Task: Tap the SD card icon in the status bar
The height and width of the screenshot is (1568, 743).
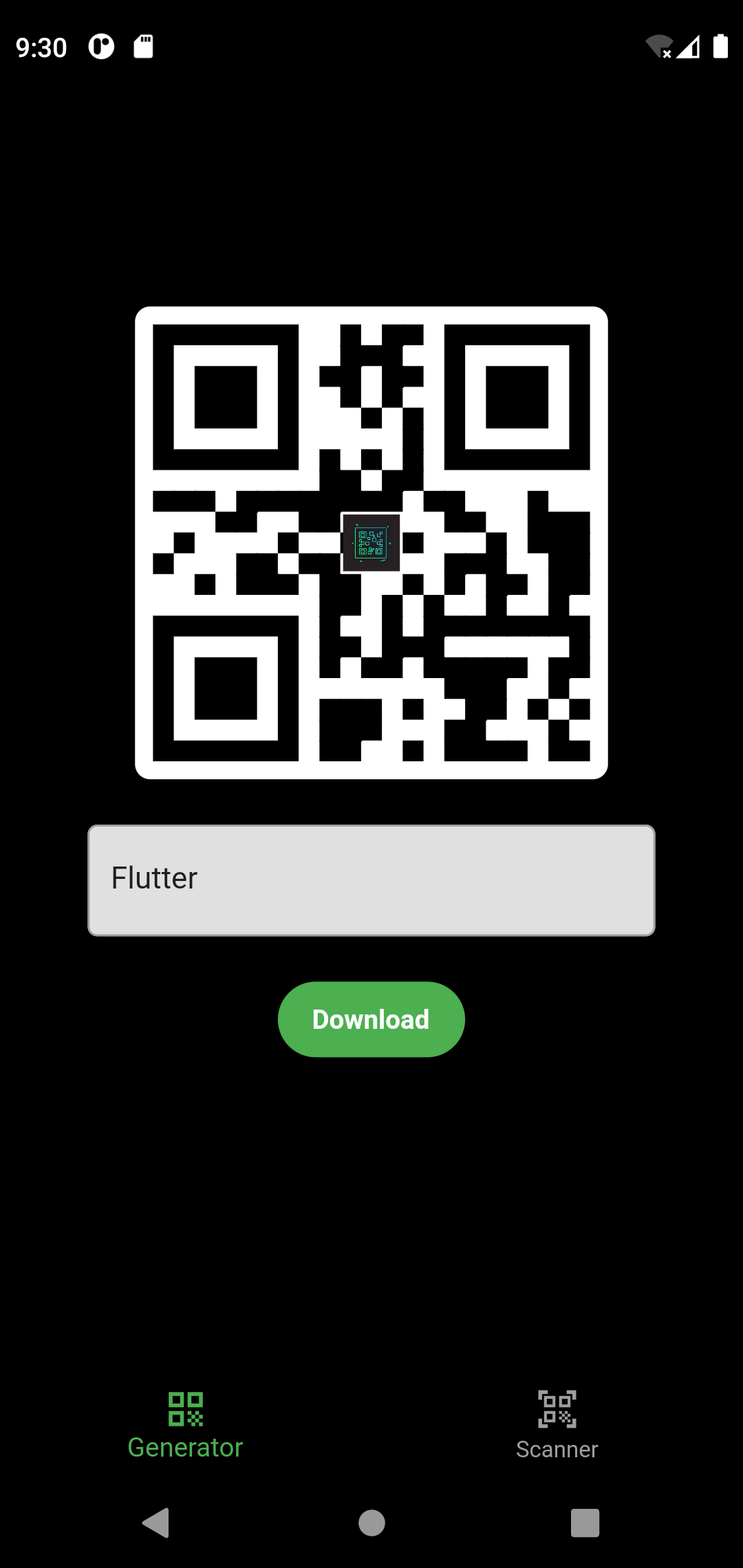Action: pos(143,45)
